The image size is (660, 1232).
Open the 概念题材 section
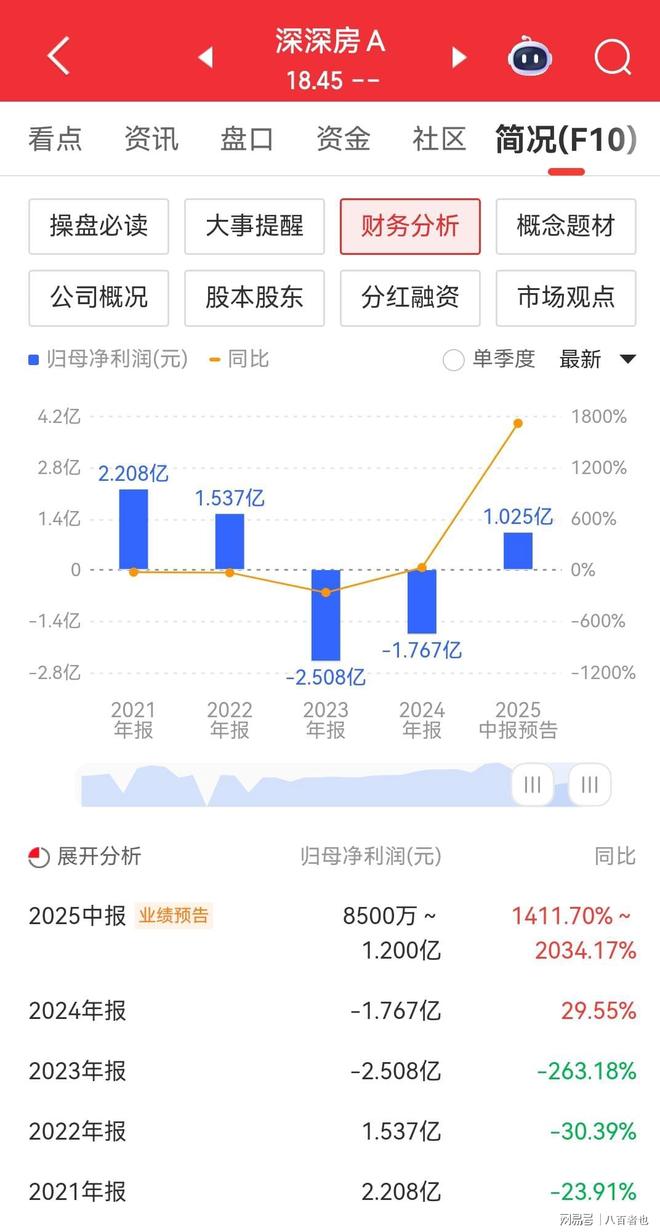566,226
